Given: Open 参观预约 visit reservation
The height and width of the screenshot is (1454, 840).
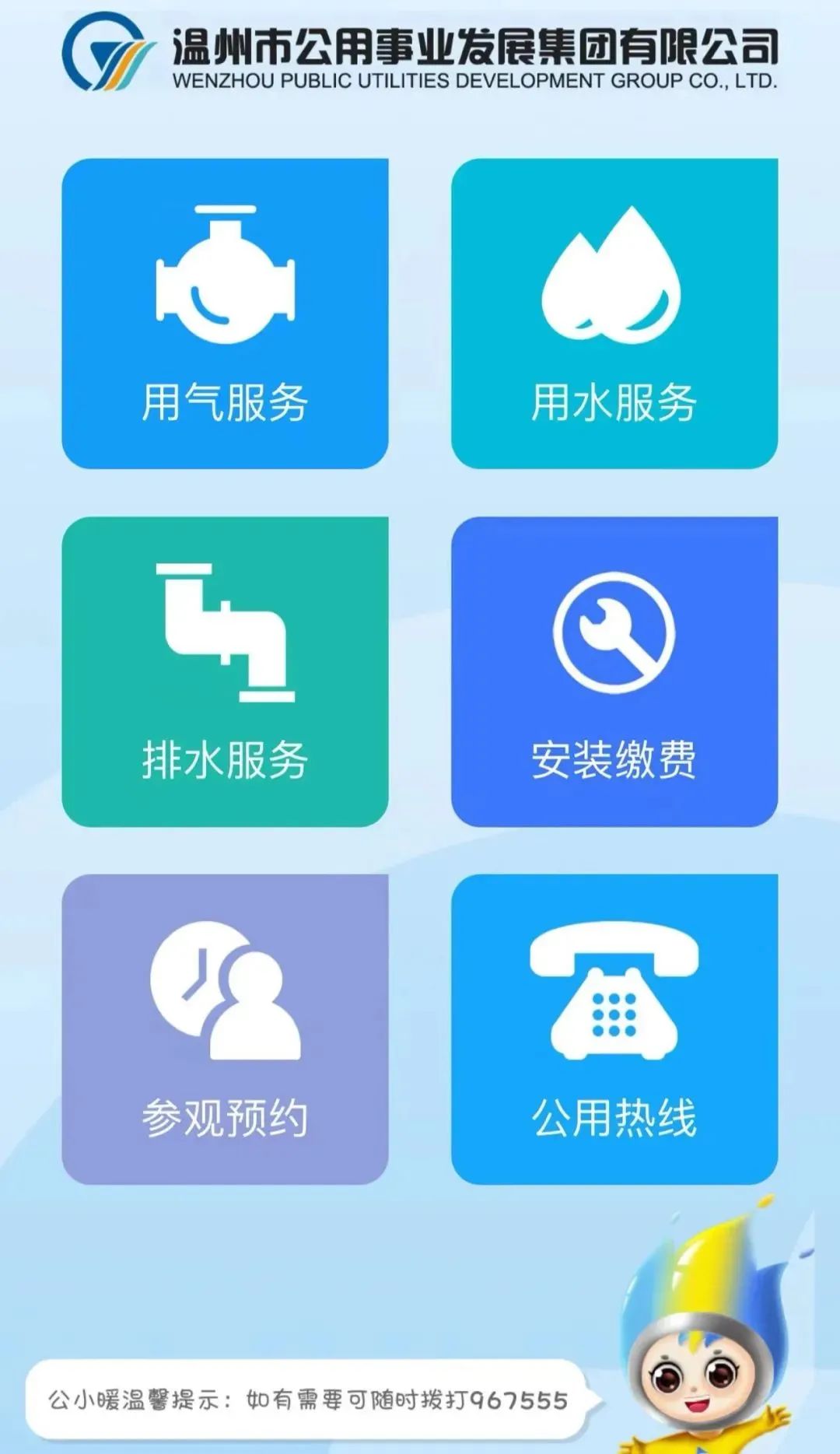Looking at the screenshot, I should [225, 1029].
